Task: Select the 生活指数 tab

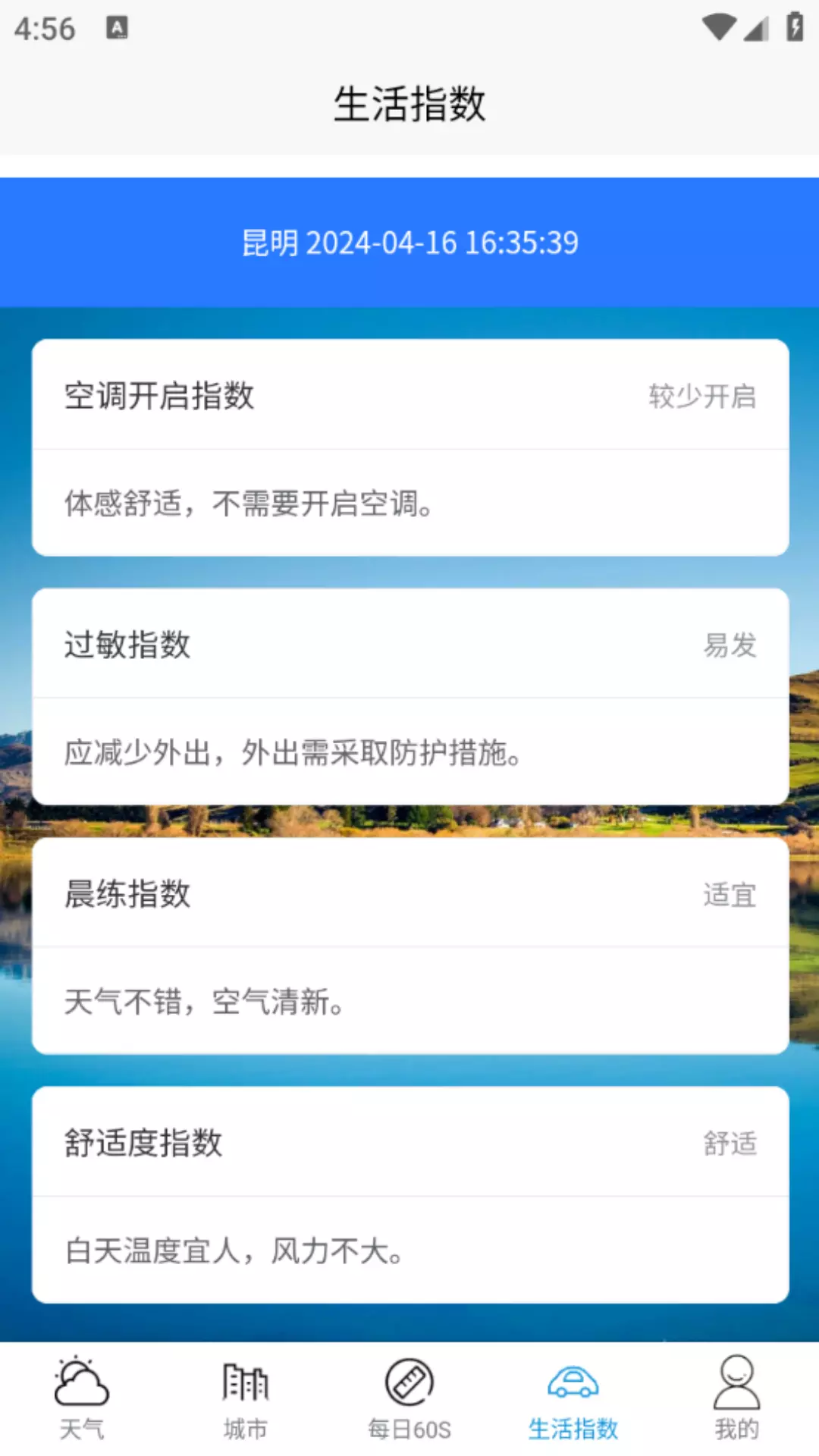Action: coord(573,1399)
